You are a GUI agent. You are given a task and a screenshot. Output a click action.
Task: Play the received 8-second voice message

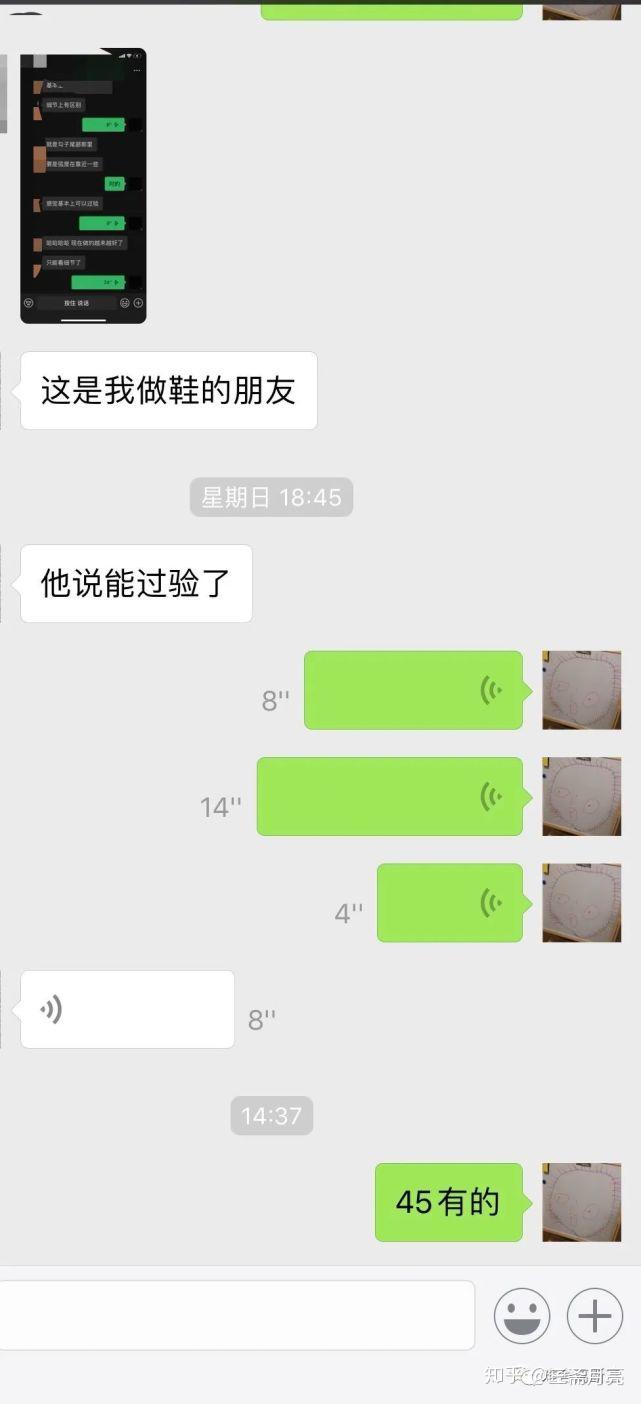[x=127, y=1009]
